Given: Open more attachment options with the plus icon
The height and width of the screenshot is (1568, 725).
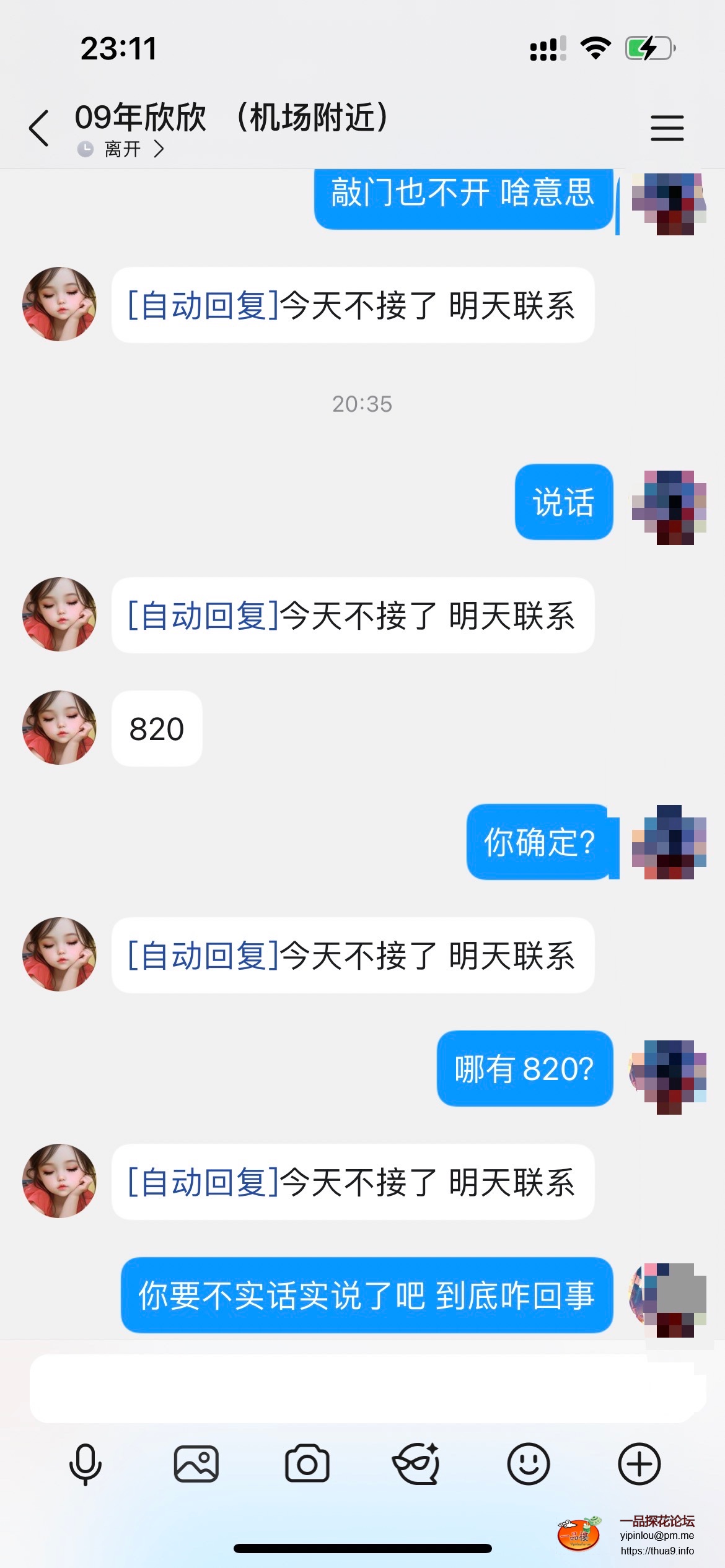Looking at the screenshot, I should 639,1464.
